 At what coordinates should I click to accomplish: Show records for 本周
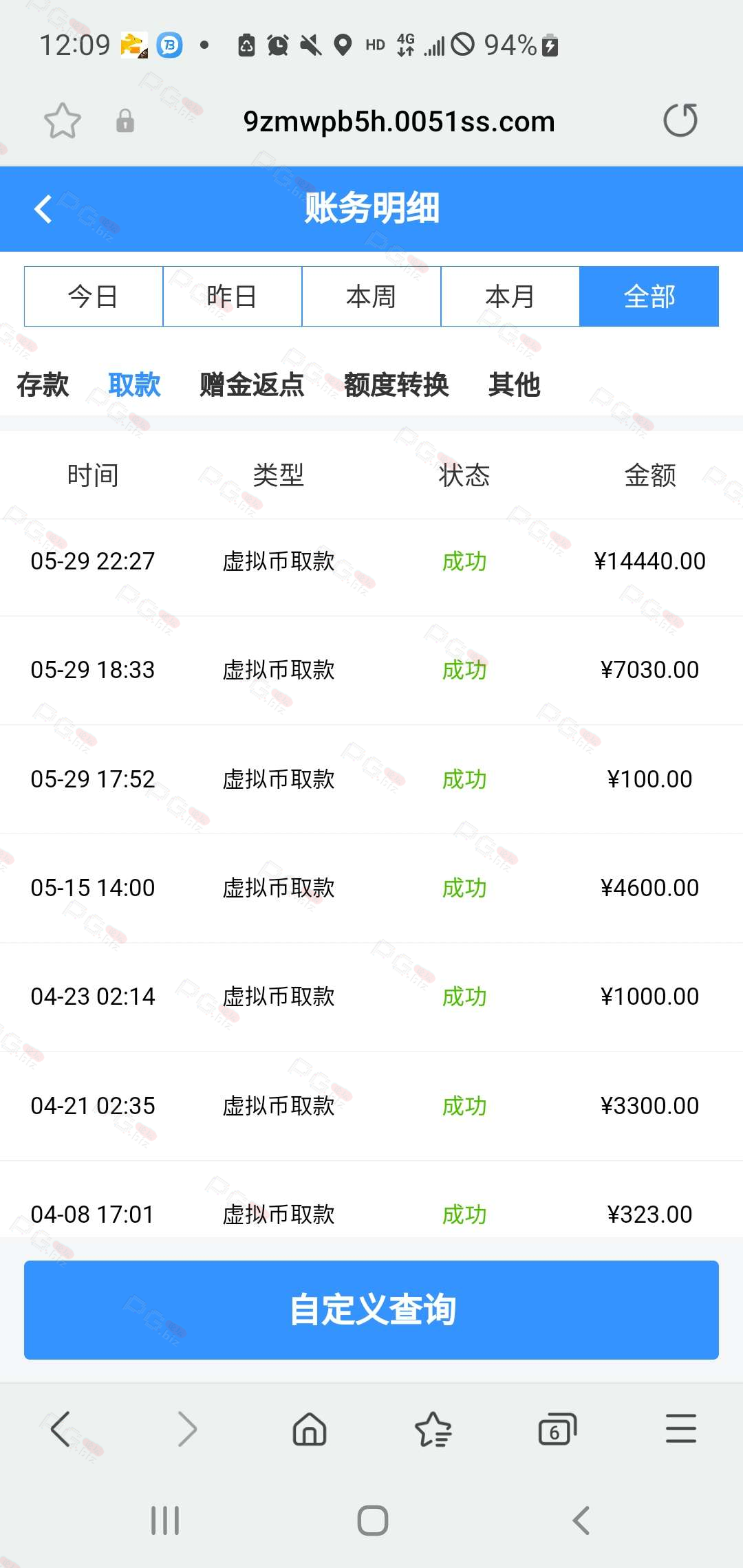tap(371, 296)
